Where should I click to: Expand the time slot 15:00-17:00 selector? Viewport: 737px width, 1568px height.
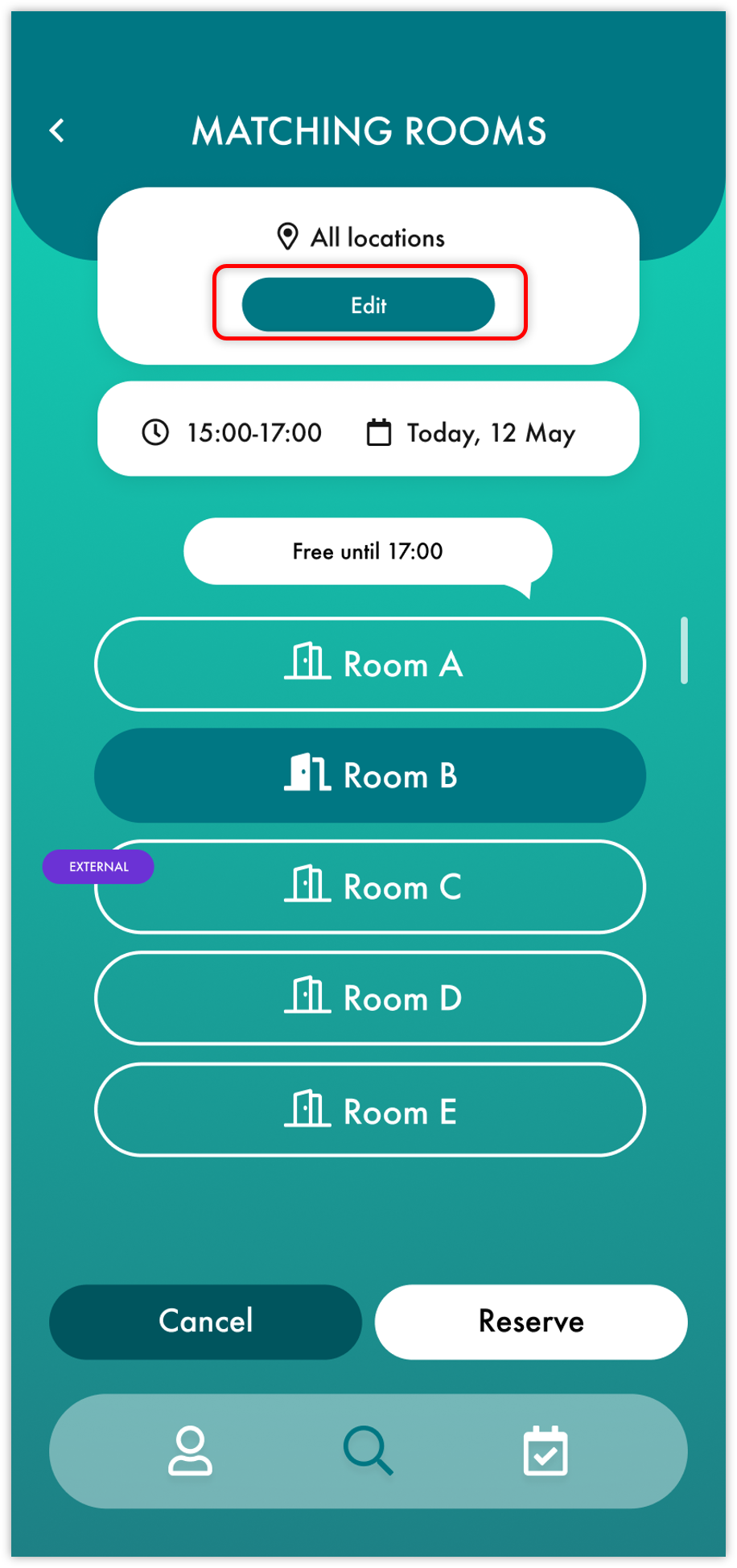pos(252,432)
